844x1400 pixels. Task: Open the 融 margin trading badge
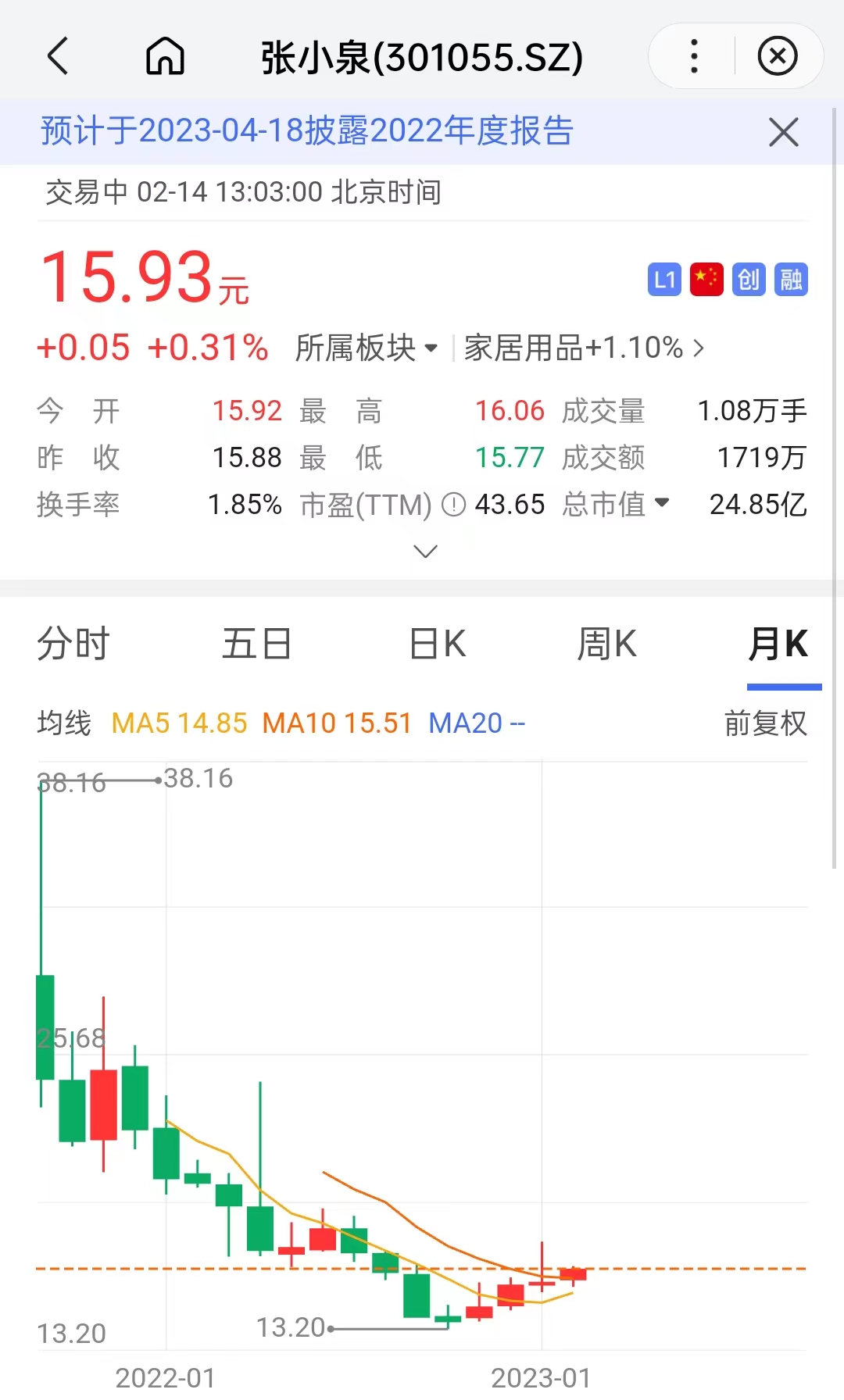791,280
